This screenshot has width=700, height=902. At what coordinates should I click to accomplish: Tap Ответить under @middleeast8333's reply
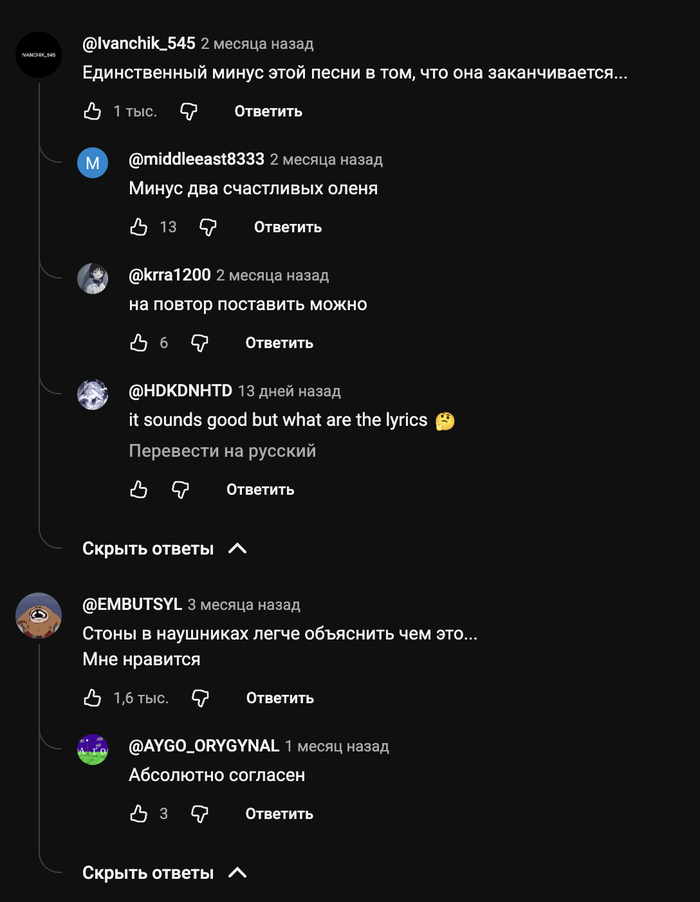point(287,227)
